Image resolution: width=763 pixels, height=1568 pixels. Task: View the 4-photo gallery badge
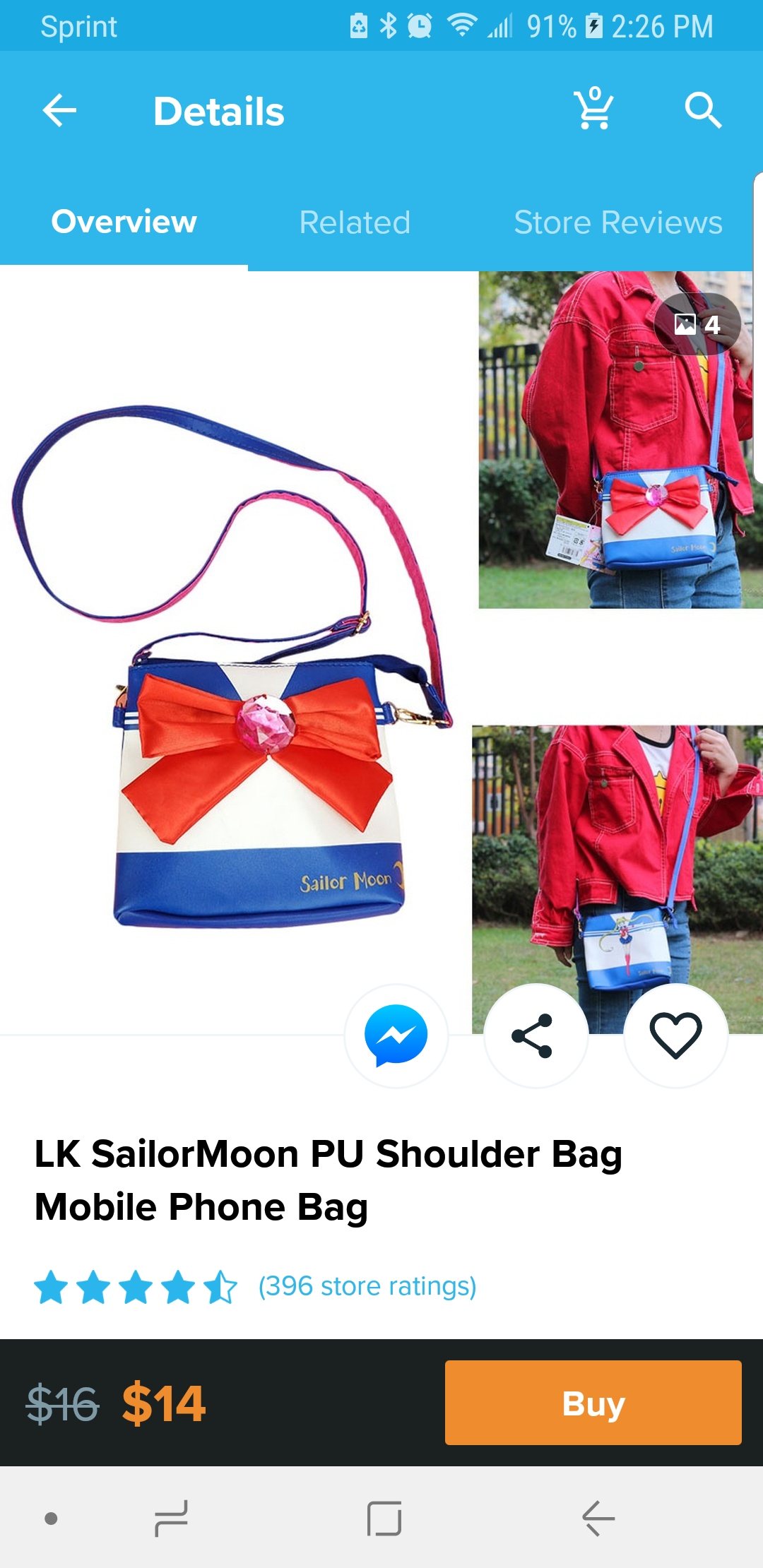(x=697, y=324)
